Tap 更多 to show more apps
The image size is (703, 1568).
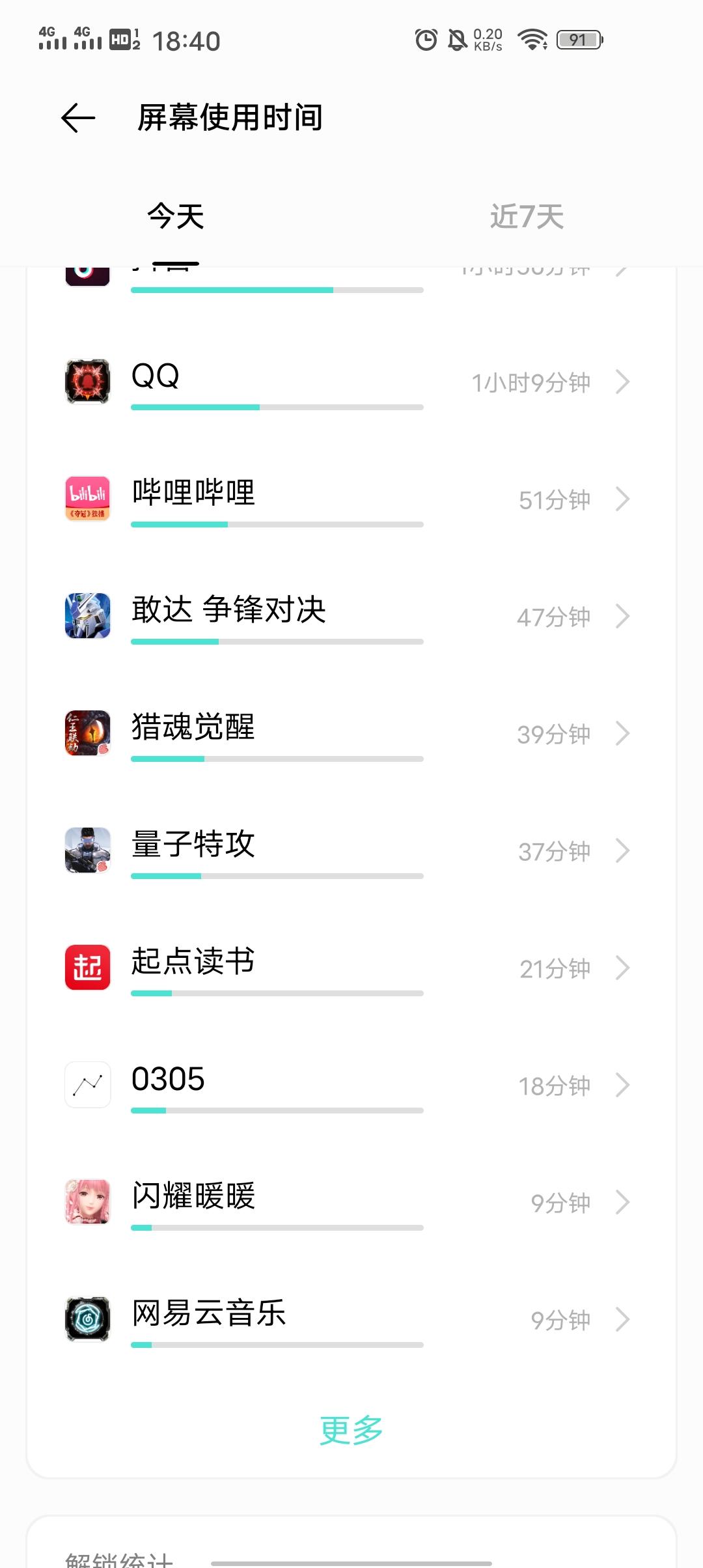click(351, 1431)
